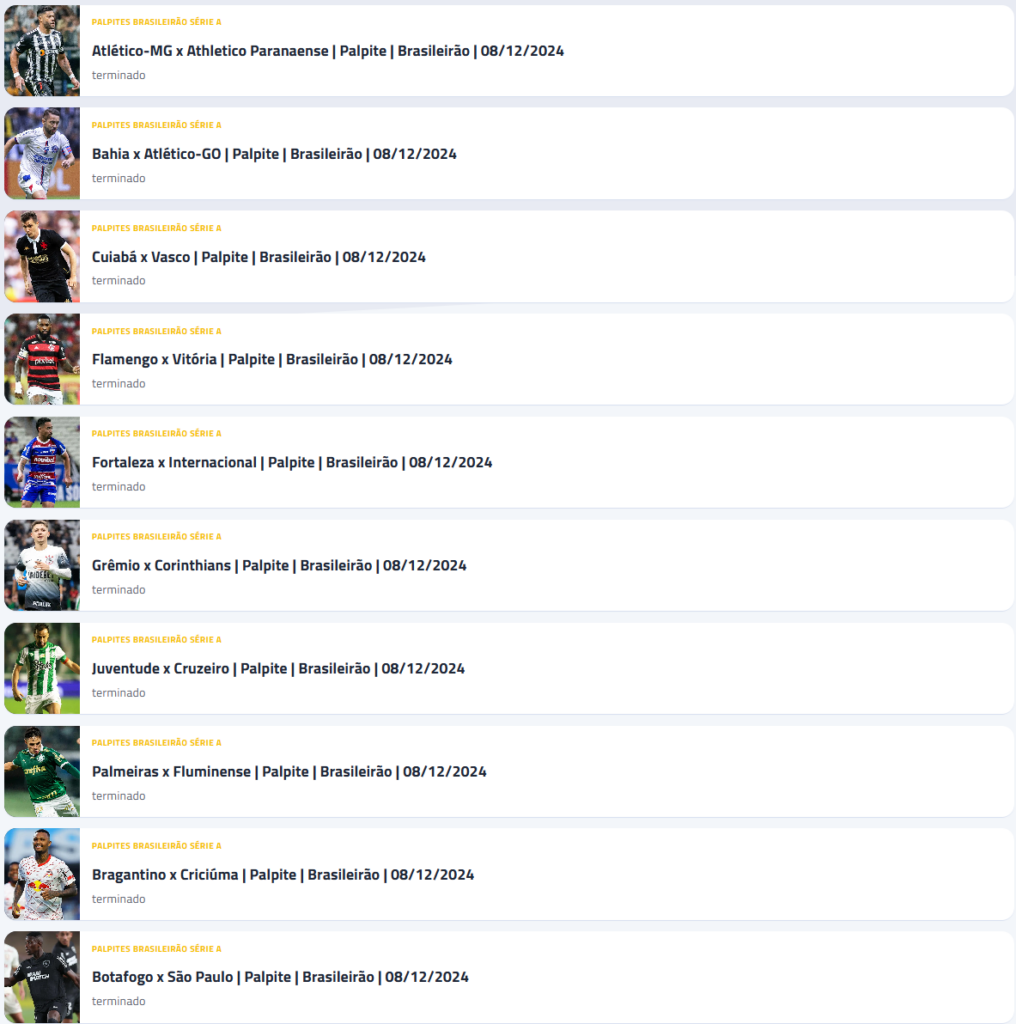The height and width of the screenshot is (1024, 1016).
Task: Open the Bahia x Atlético-GO palpite card
Action: tap(274, 154)
